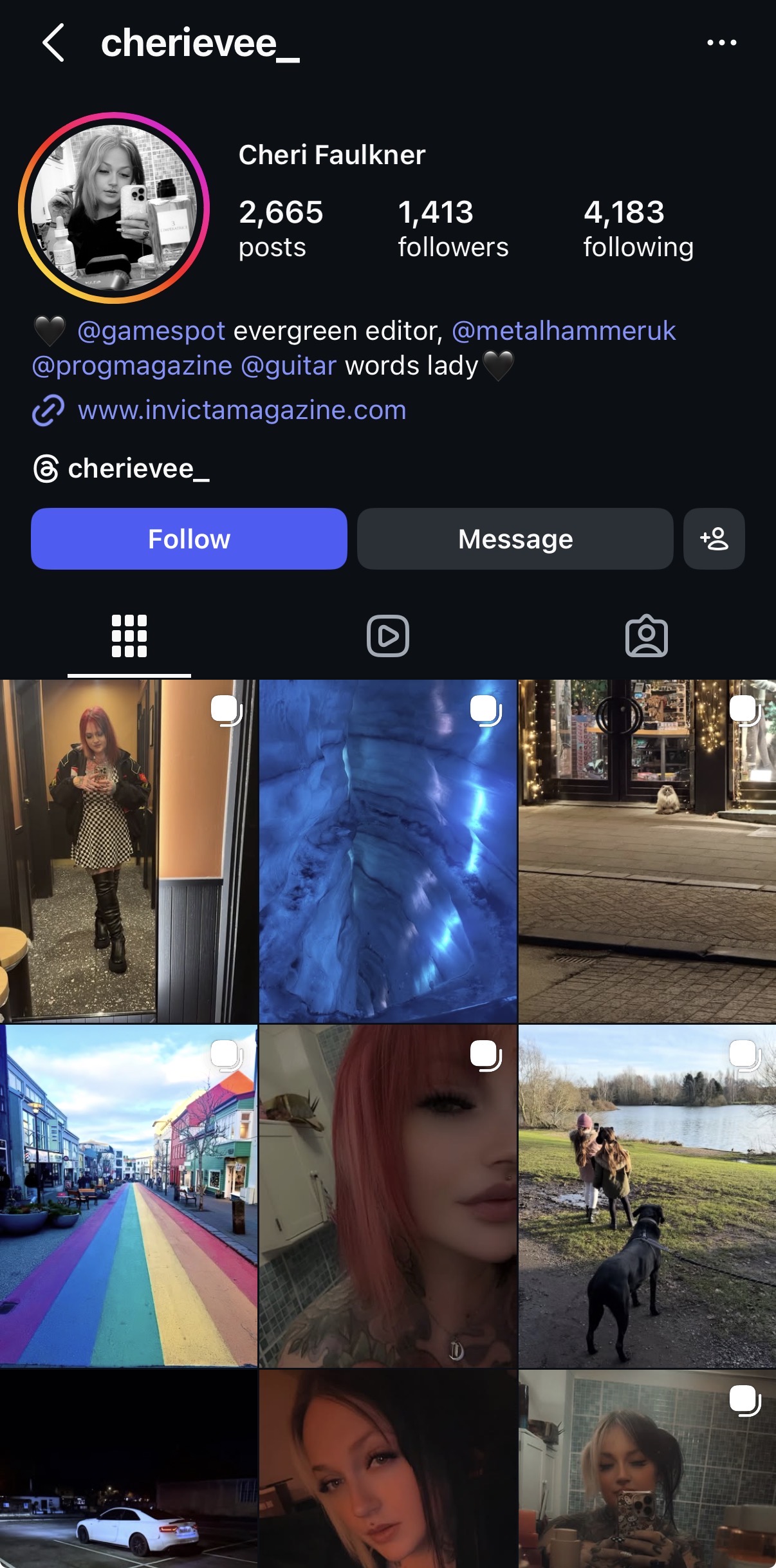Message Cheri Faulkner

point(515,539)
